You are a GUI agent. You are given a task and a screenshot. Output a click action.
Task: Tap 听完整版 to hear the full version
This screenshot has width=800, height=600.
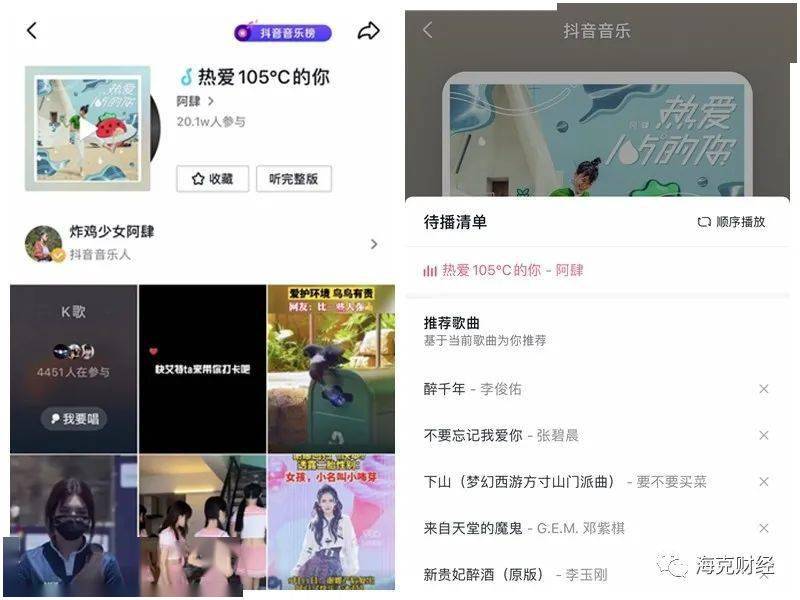(294, 179)
